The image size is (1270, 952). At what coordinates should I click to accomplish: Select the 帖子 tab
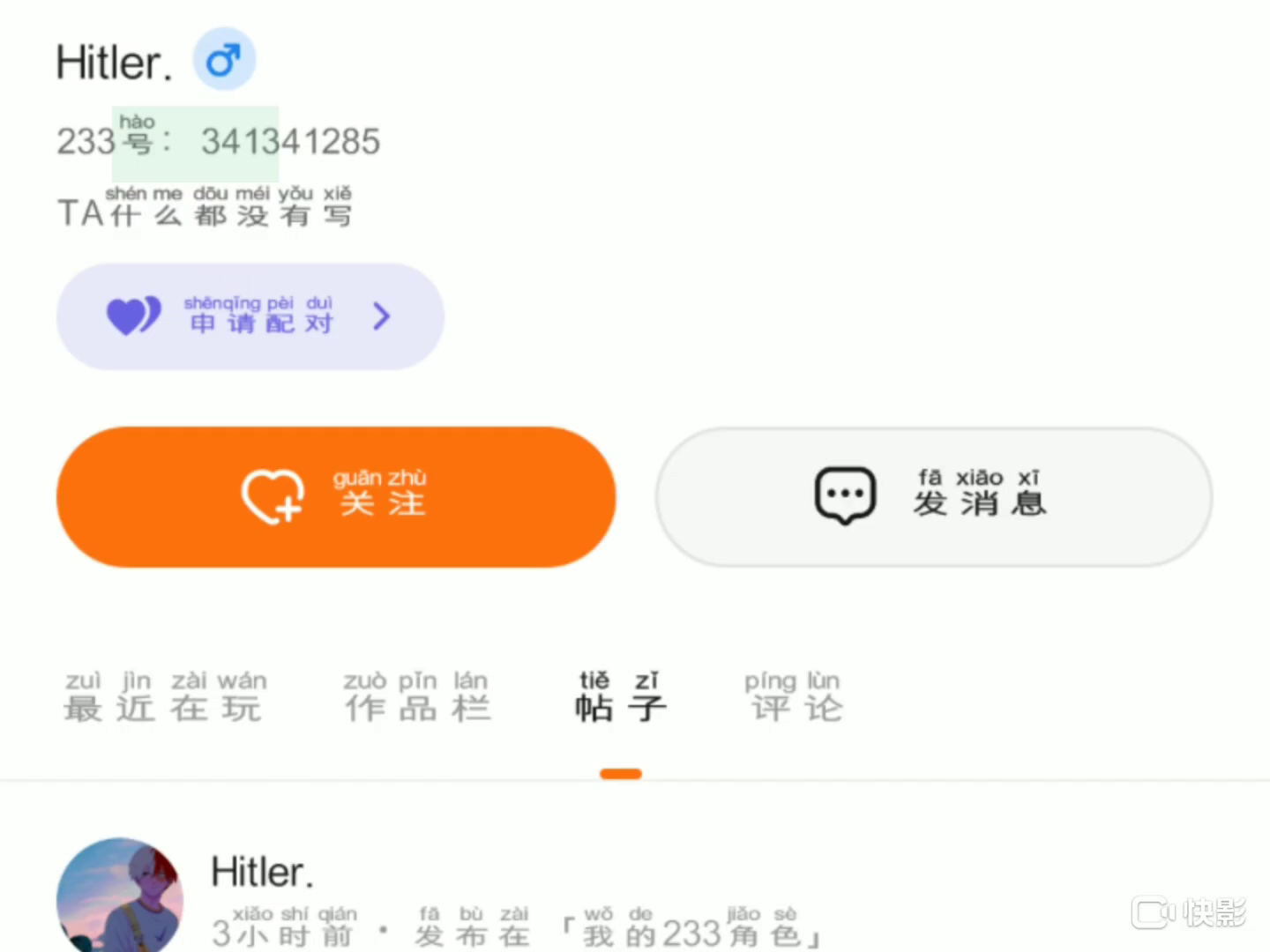620,698
